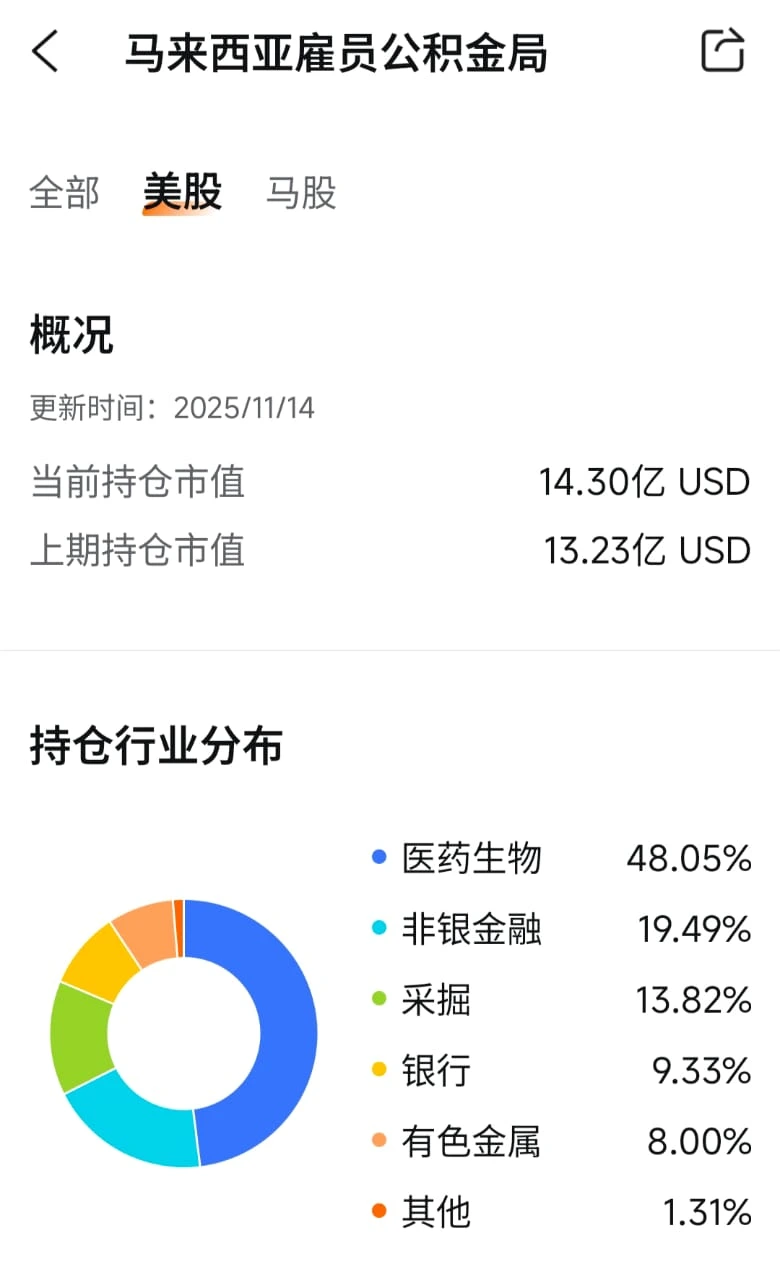This screenshot has height=1280, width=780.
Task: Click the yellow 银行 legend dot
Action: point(378,1070)
